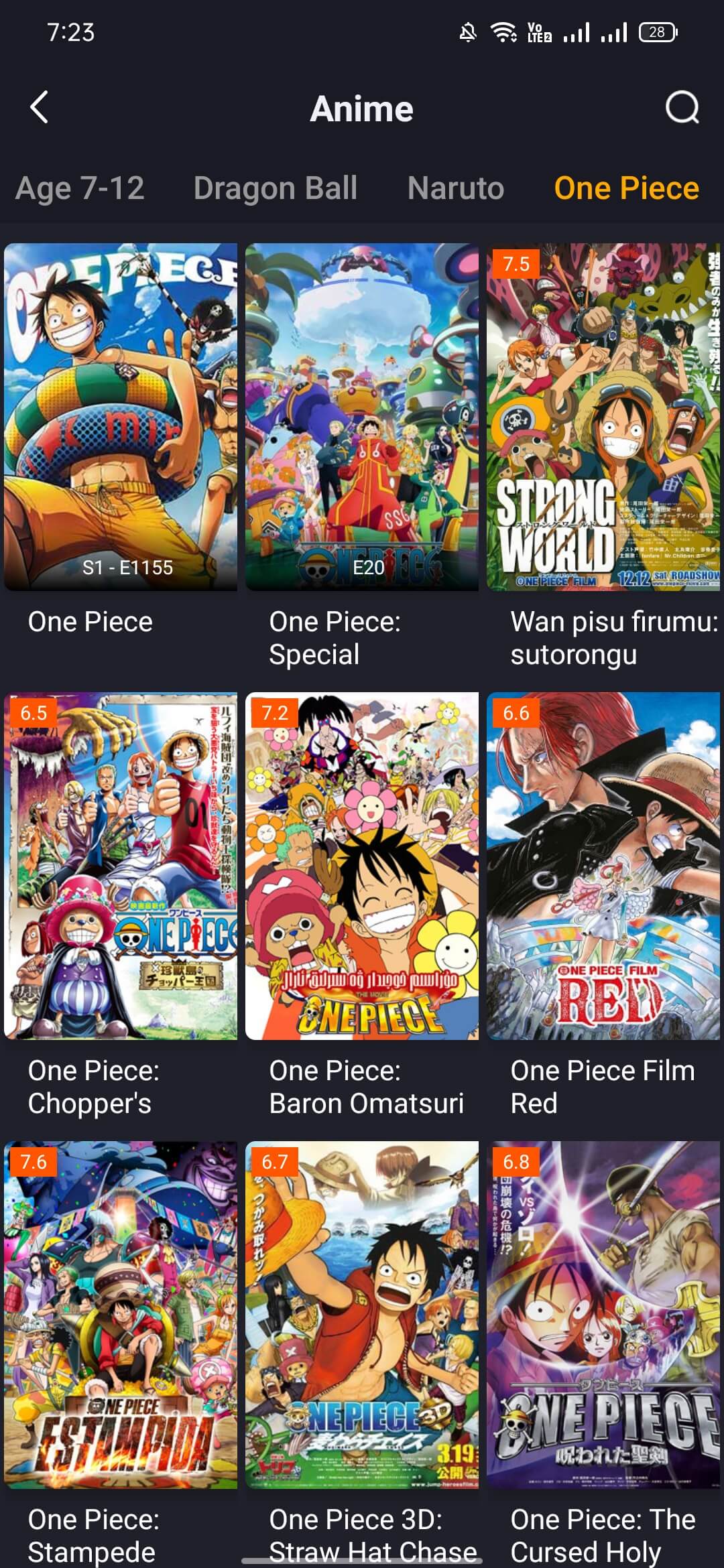The height and width of the screenshot is (1568, 724).
Task: View One Piece 3D: Straw Hat Chase
Action: (362, 1315)
